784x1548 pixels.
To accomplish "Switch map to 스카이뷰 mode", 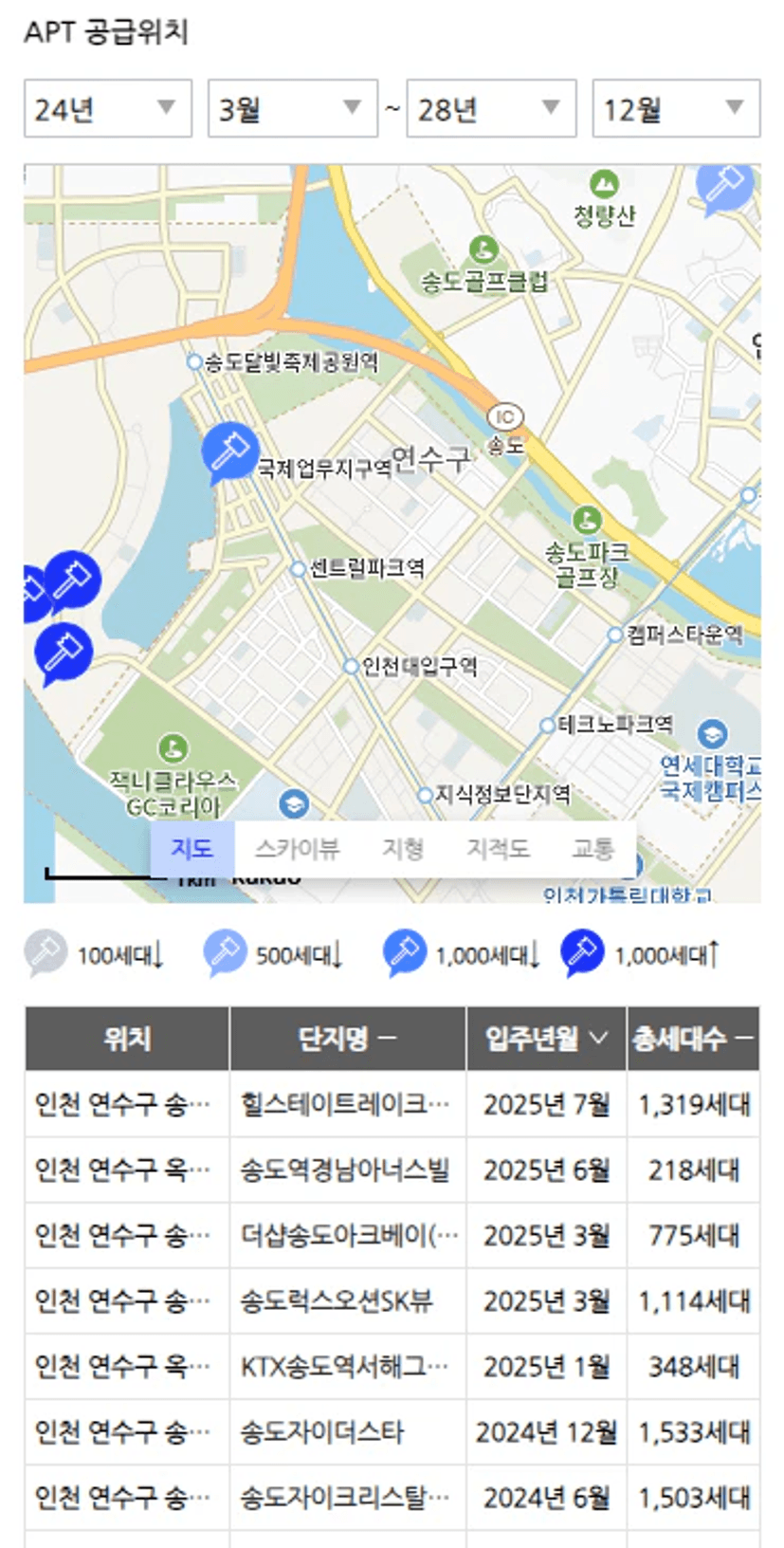I will pyautogui.click(x=297, y=848).
